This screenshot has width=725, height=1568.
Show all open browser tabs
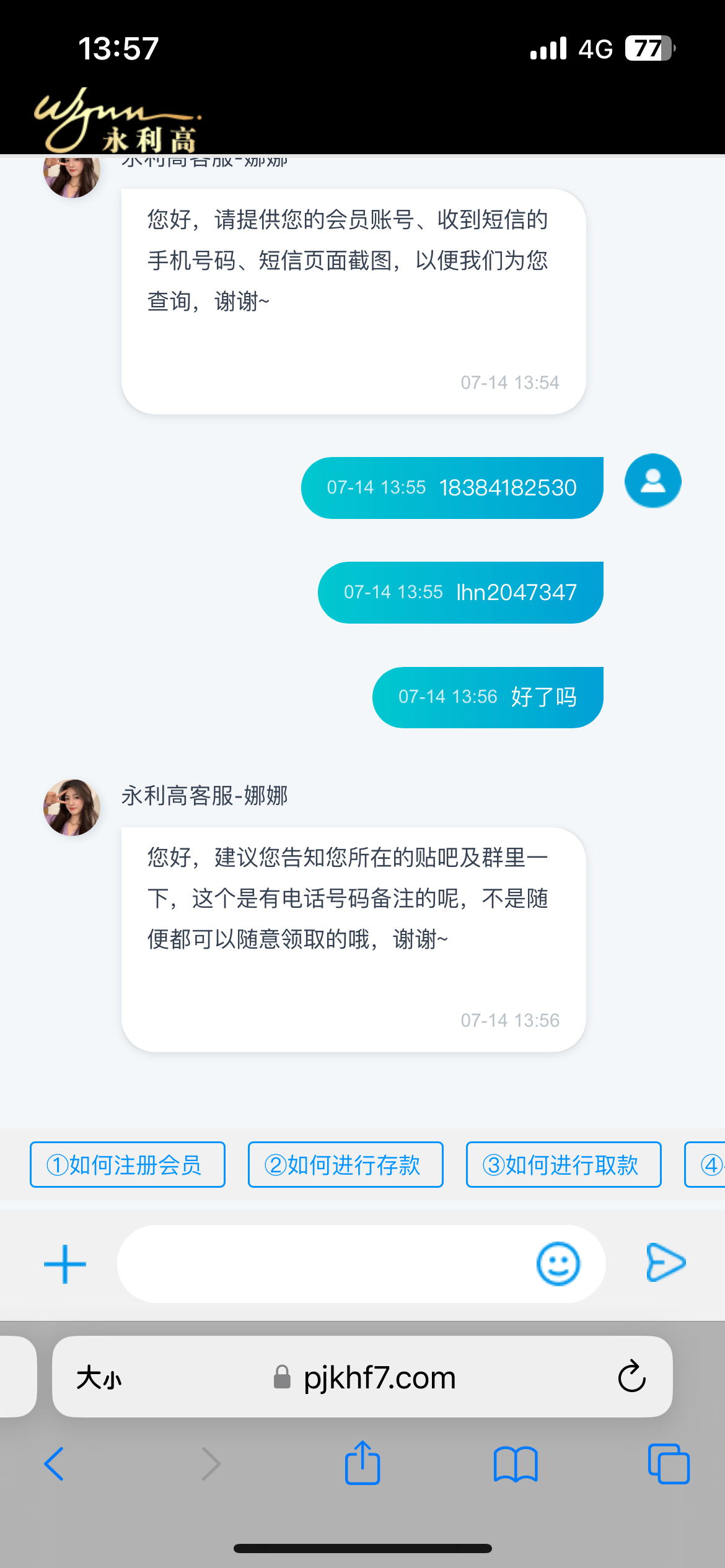click(669, 1464)
